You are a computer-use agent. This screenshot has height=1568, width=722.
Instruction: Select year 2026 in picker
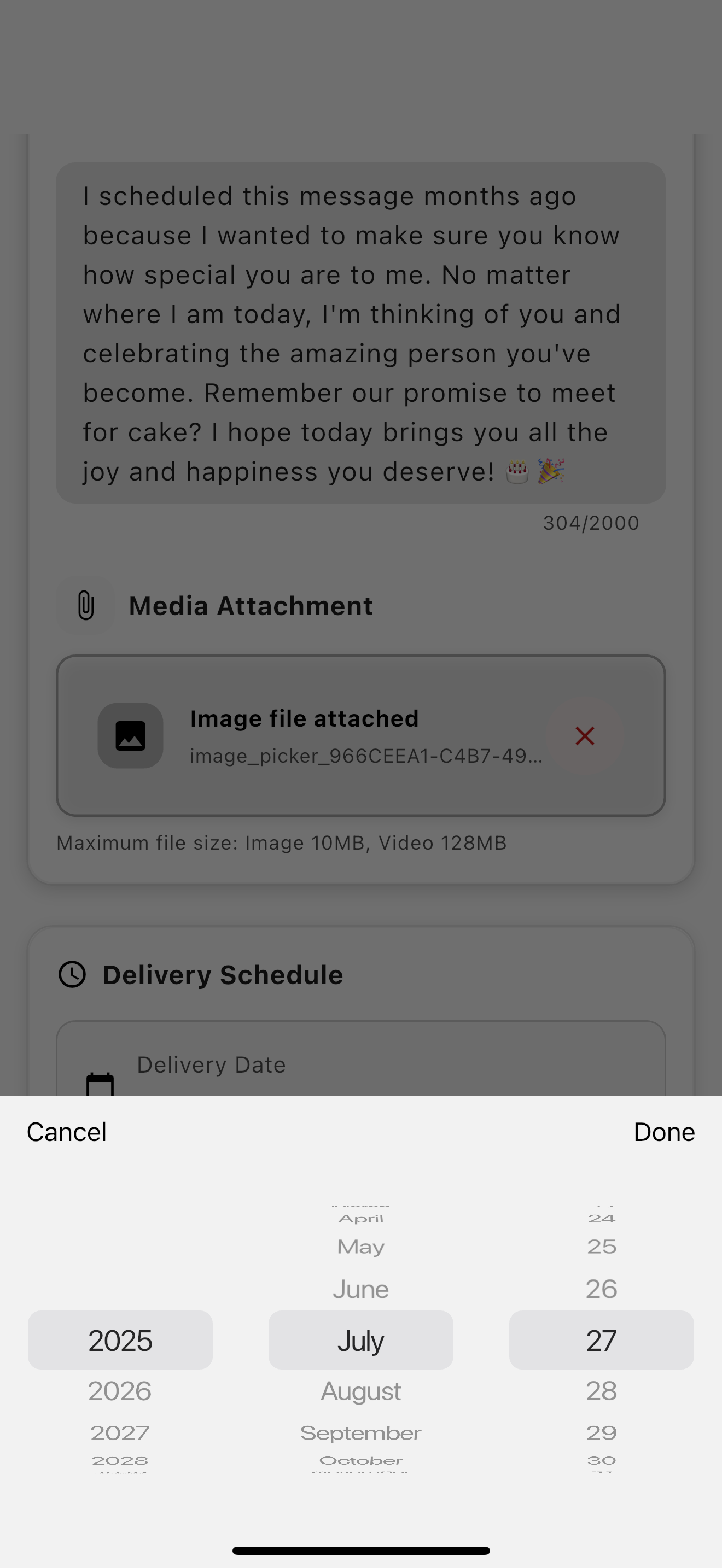pyautogui.click(x=120, y=1391)
